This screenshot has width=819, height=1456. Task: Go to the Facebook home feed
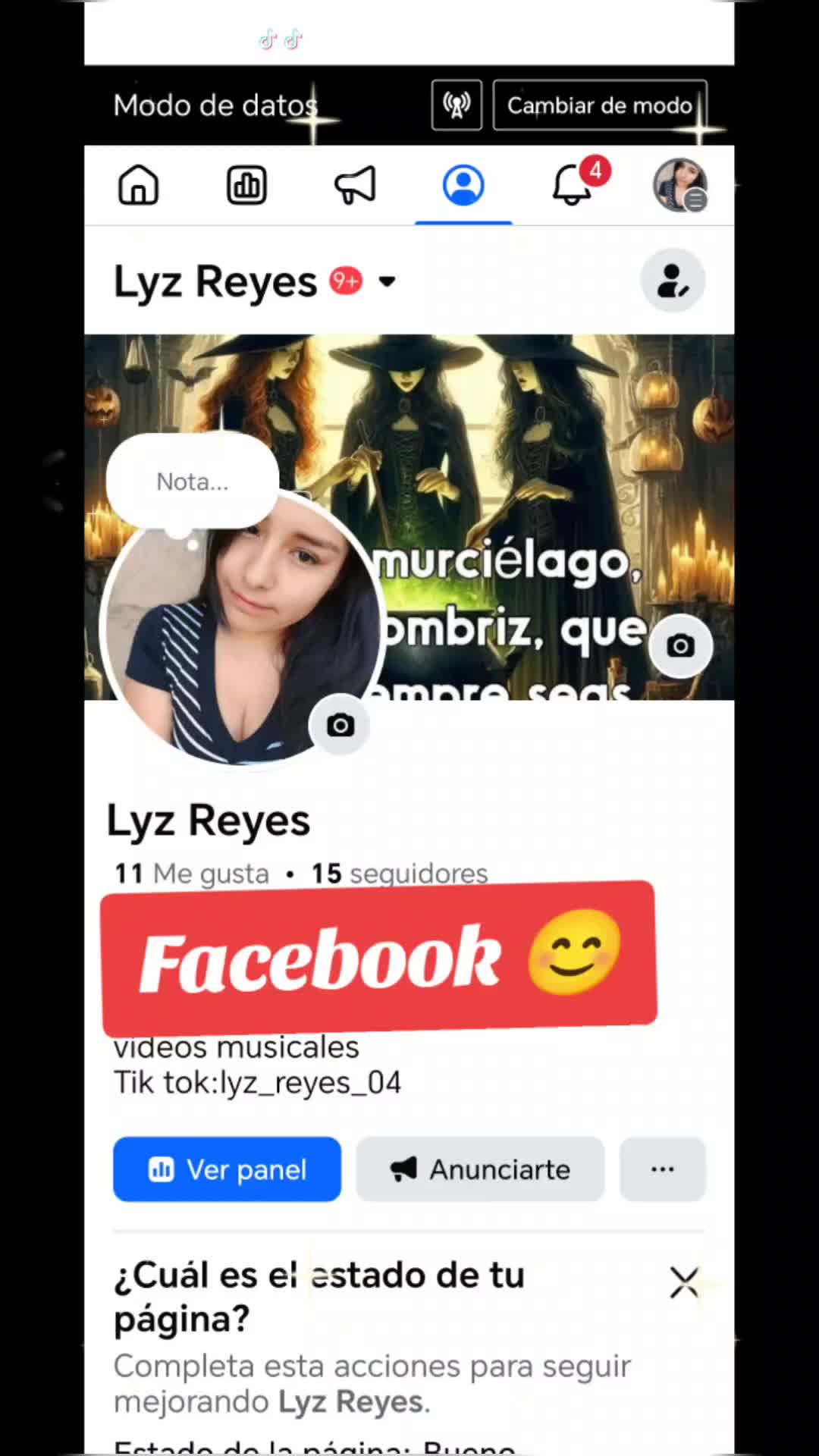(138, 186)
